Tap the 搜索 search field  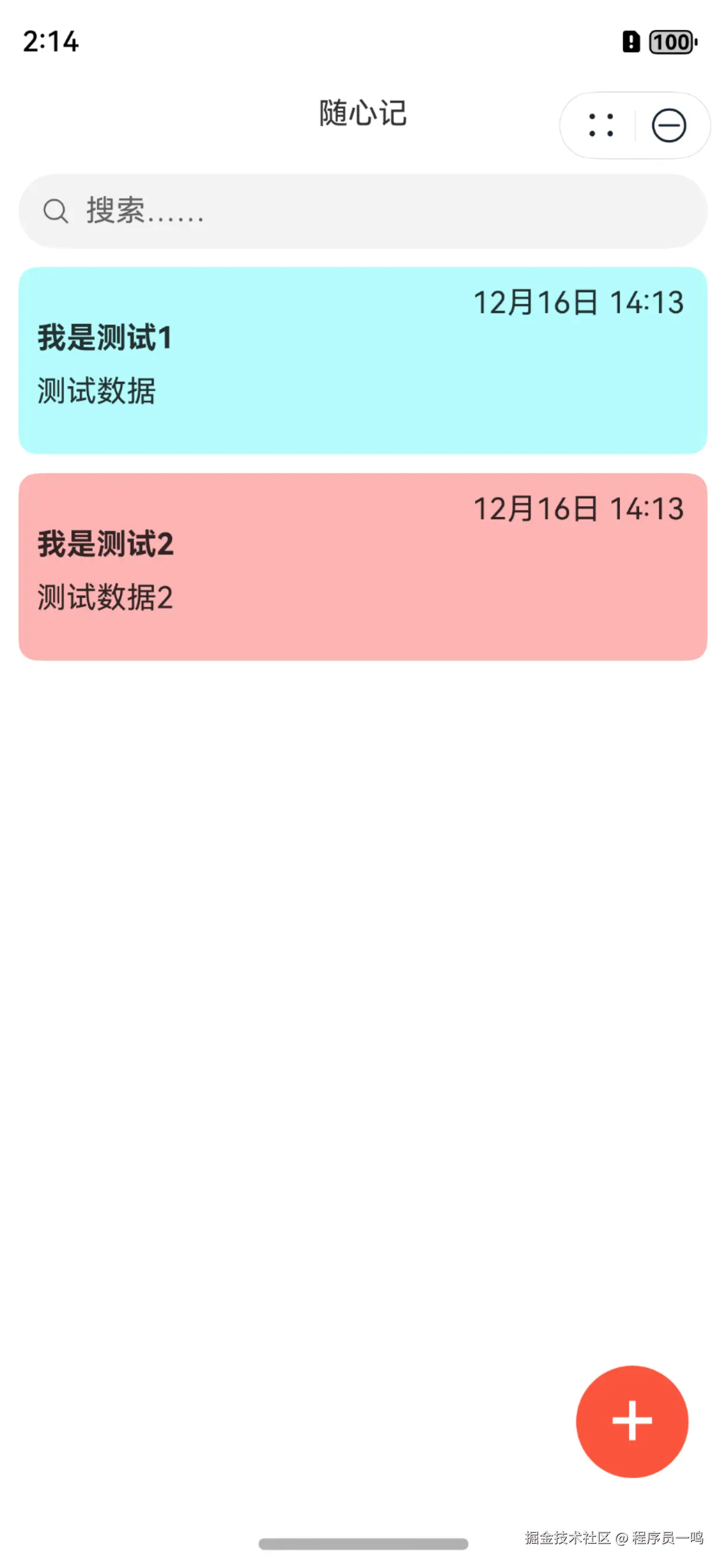(362, 211)
